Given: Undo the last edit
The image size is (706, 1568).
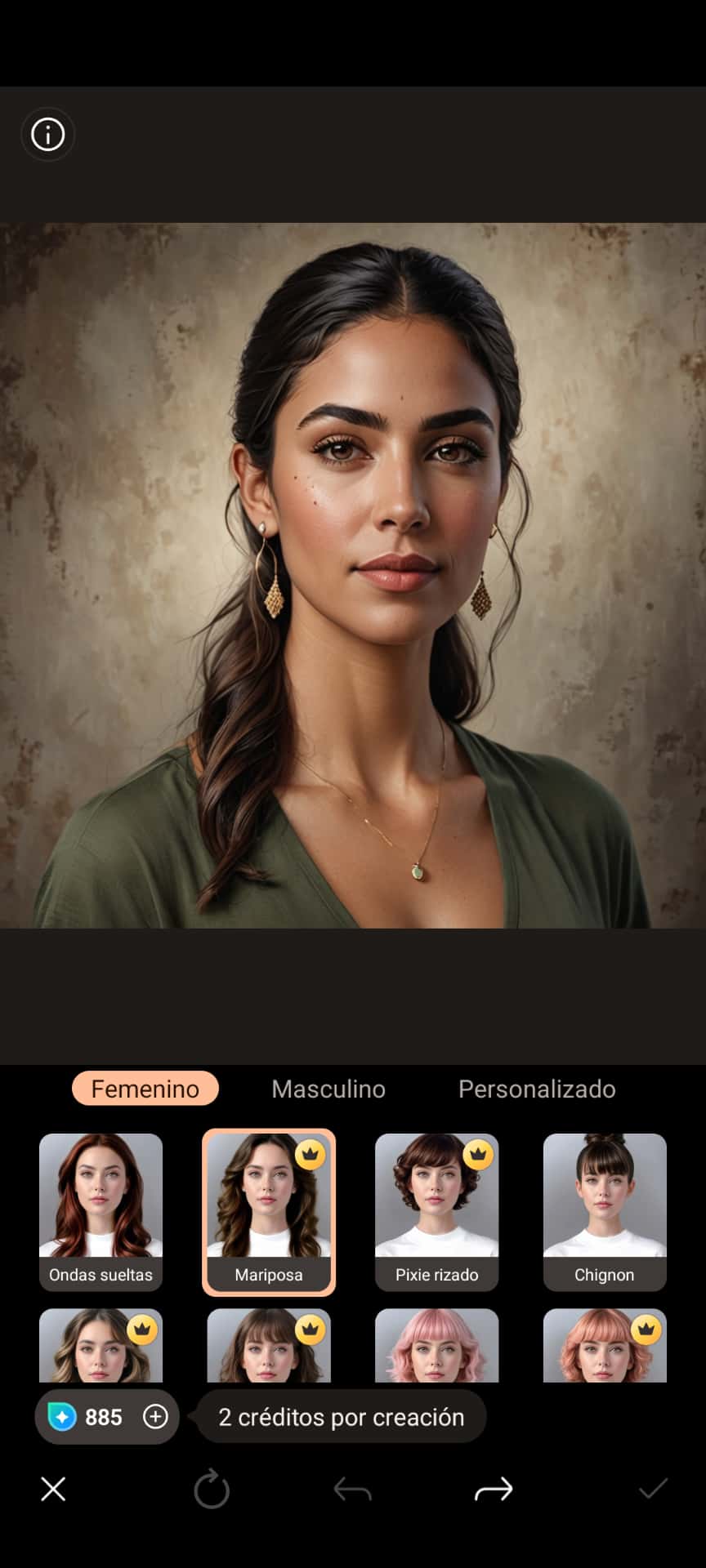Looking at the screenshot, I should pos(351,1489).
